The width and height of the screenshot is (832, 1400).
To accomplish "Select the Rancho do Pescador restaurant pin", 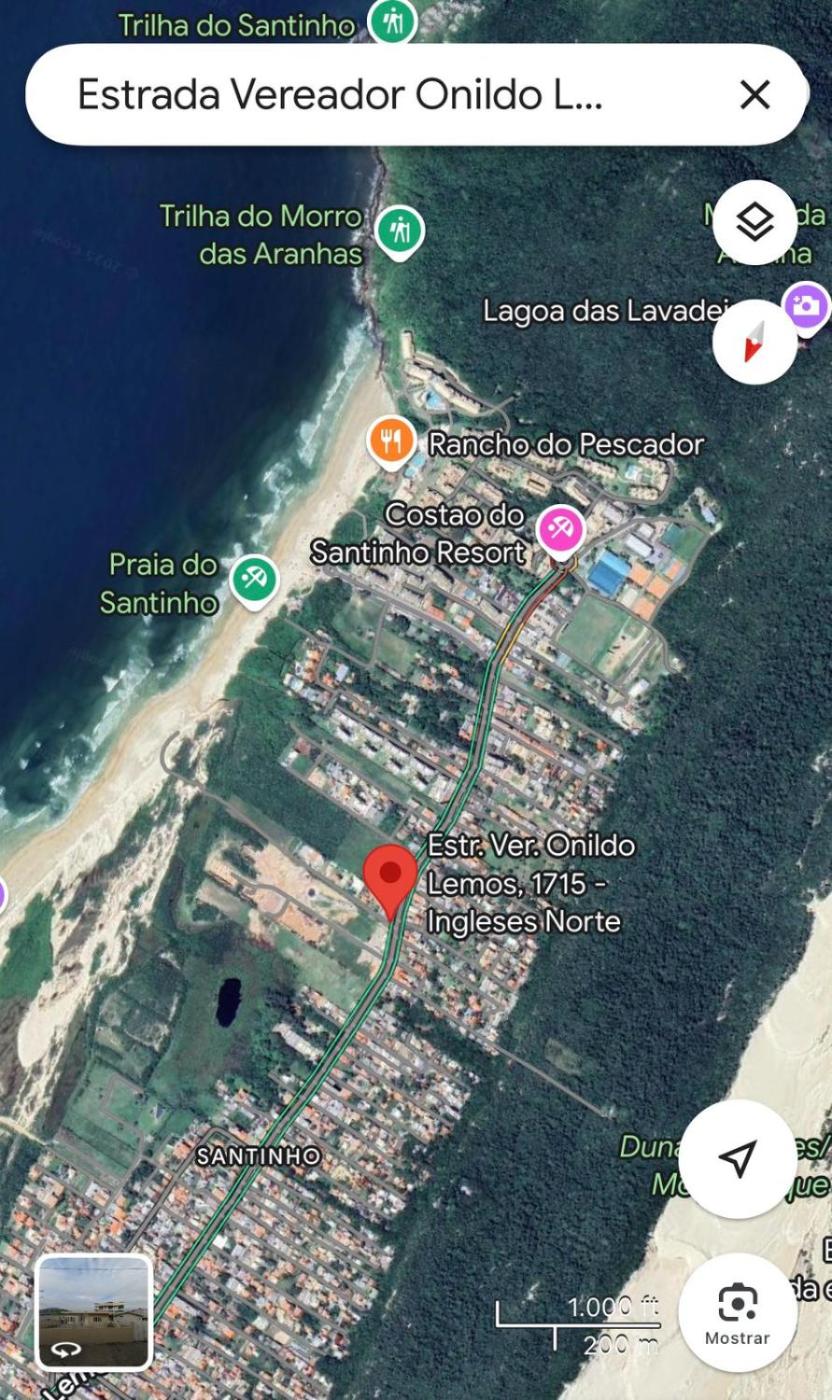I will click(x=392, y=441).
